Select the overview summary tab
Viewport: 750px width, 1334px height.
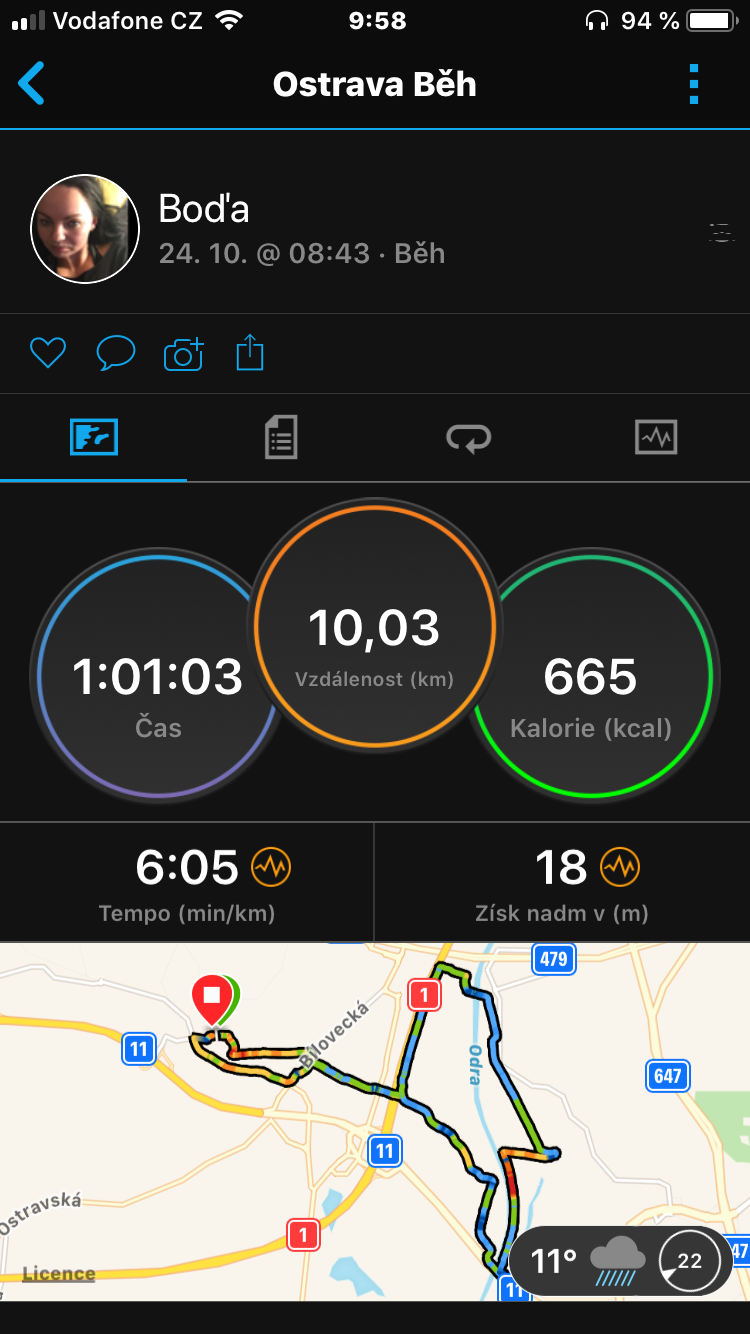(x=94, y=438)
